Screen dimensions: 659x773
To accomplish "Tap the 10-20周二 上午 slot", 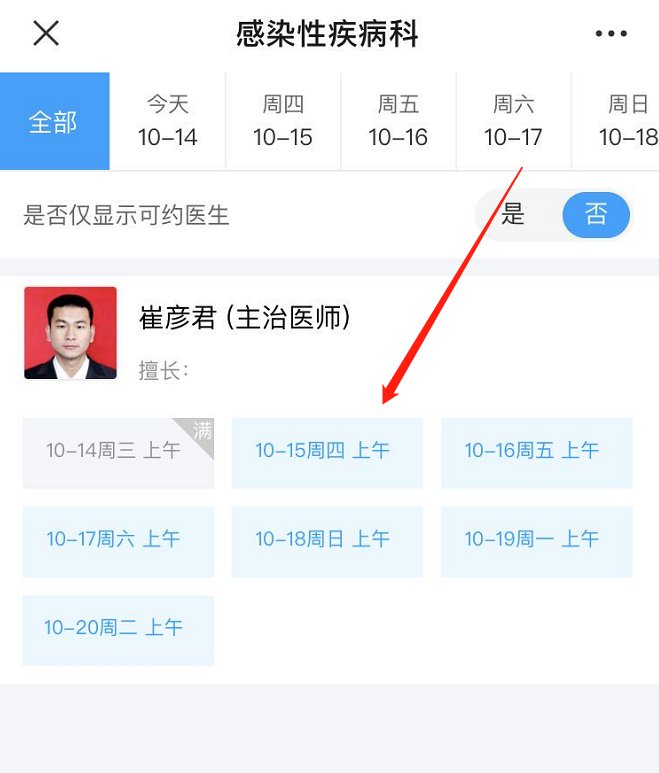I will pyautogui.click(x=118, y=629).
